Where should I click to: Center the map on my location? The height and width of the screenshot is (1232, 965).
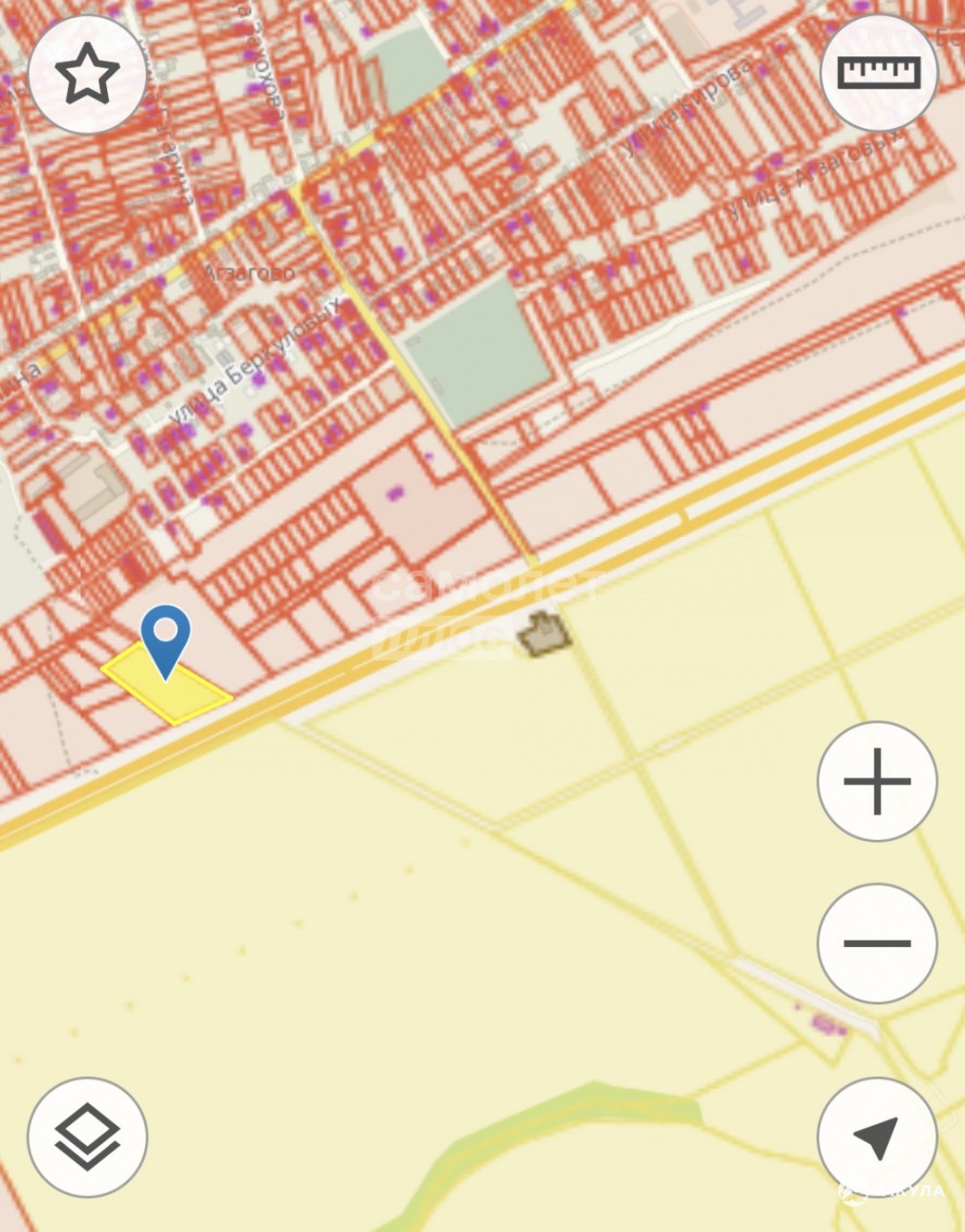tap(877, 1137)
